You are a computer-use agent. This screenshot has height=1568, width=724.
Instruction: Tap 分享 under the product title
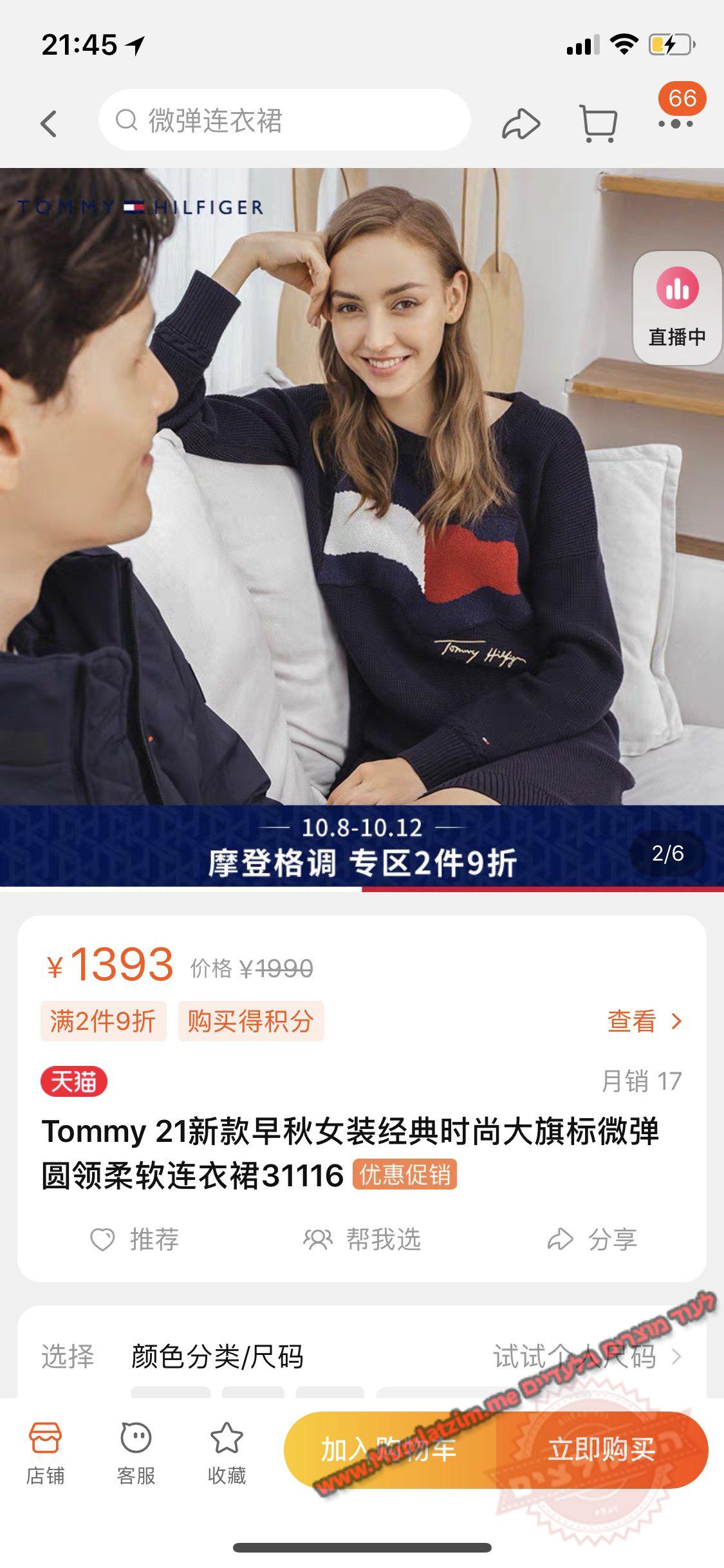click(592, 1239)
